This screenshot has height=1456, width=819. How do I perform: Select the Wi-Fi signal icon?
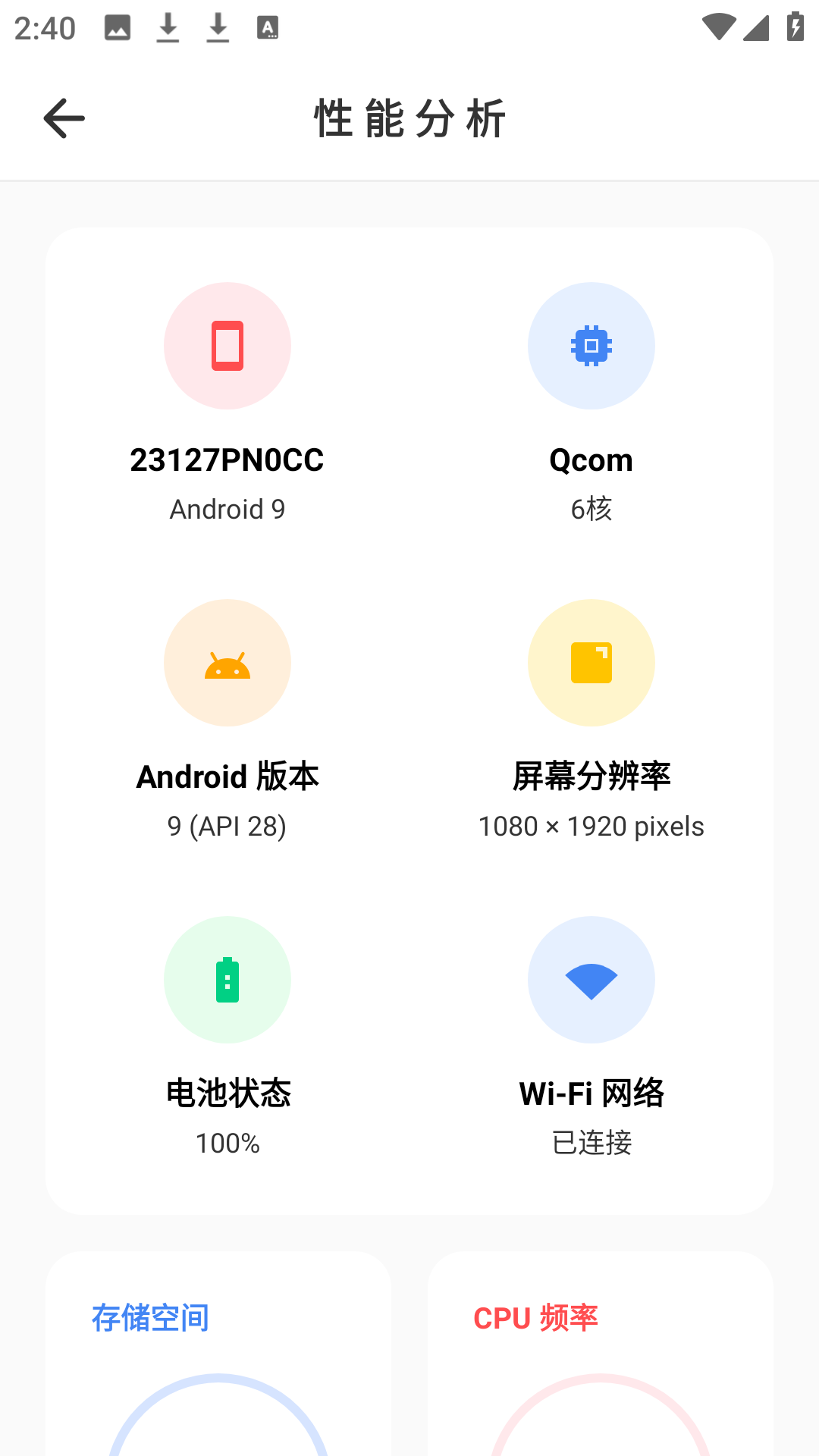(x=591, y=980)
